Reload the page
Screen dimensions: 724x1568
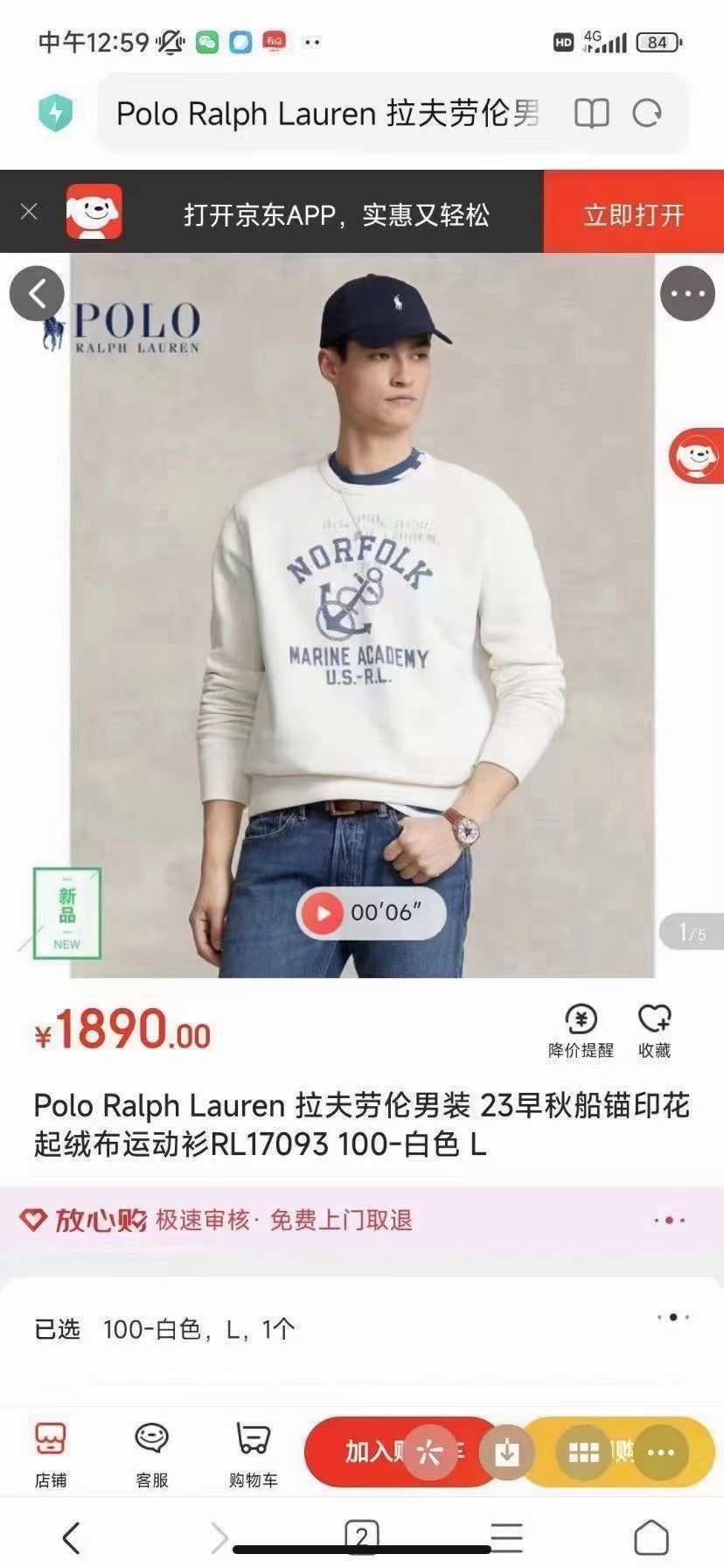point(647,114)
